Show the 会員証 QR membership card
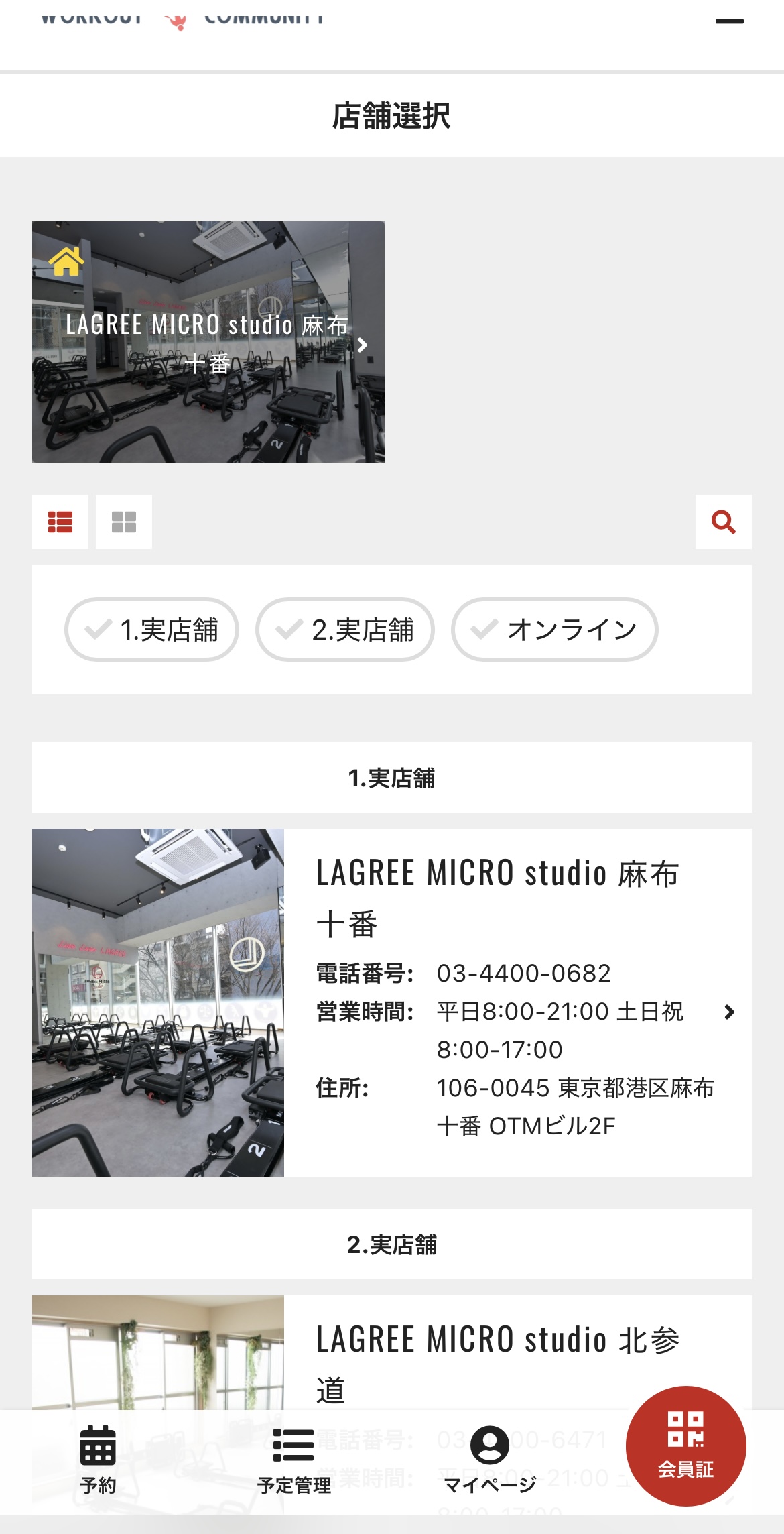Screen dimensions: 784x1534 coord(685,1446)
